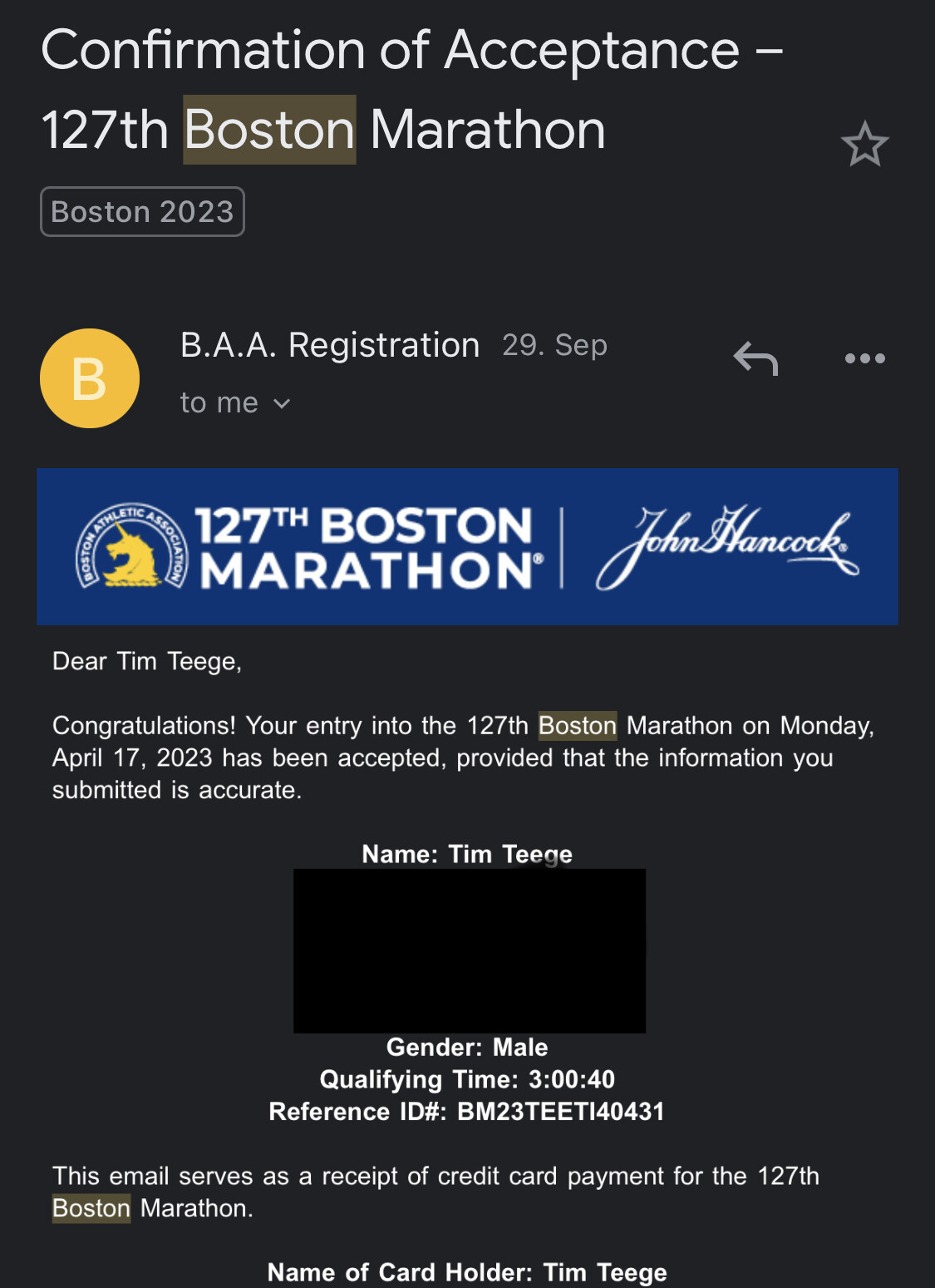The width and height of the screenshot is (935, 1288).
Task: Tap the reply icon beside the overflow menu
Action: (x=755, y=358)
